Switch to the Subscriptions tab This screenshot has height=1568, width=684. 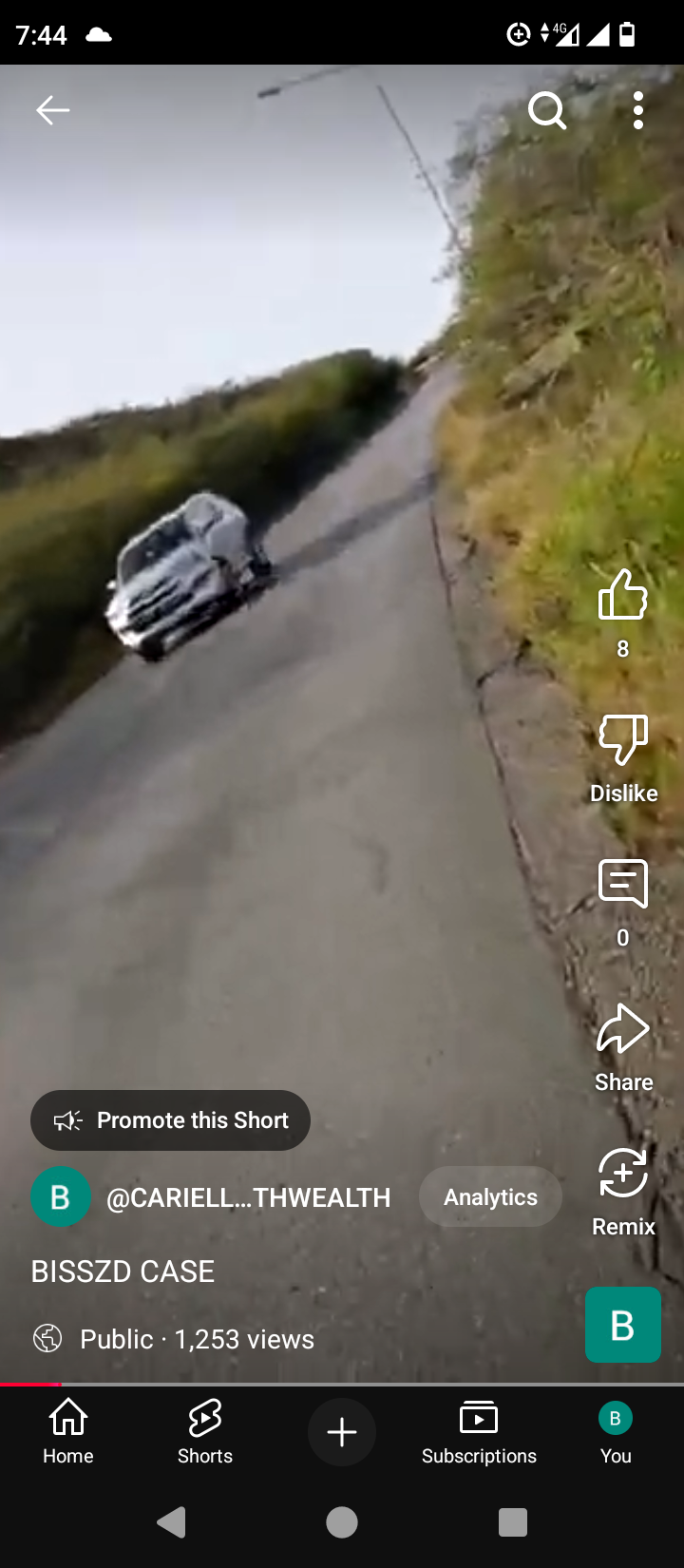(479, 1431)
